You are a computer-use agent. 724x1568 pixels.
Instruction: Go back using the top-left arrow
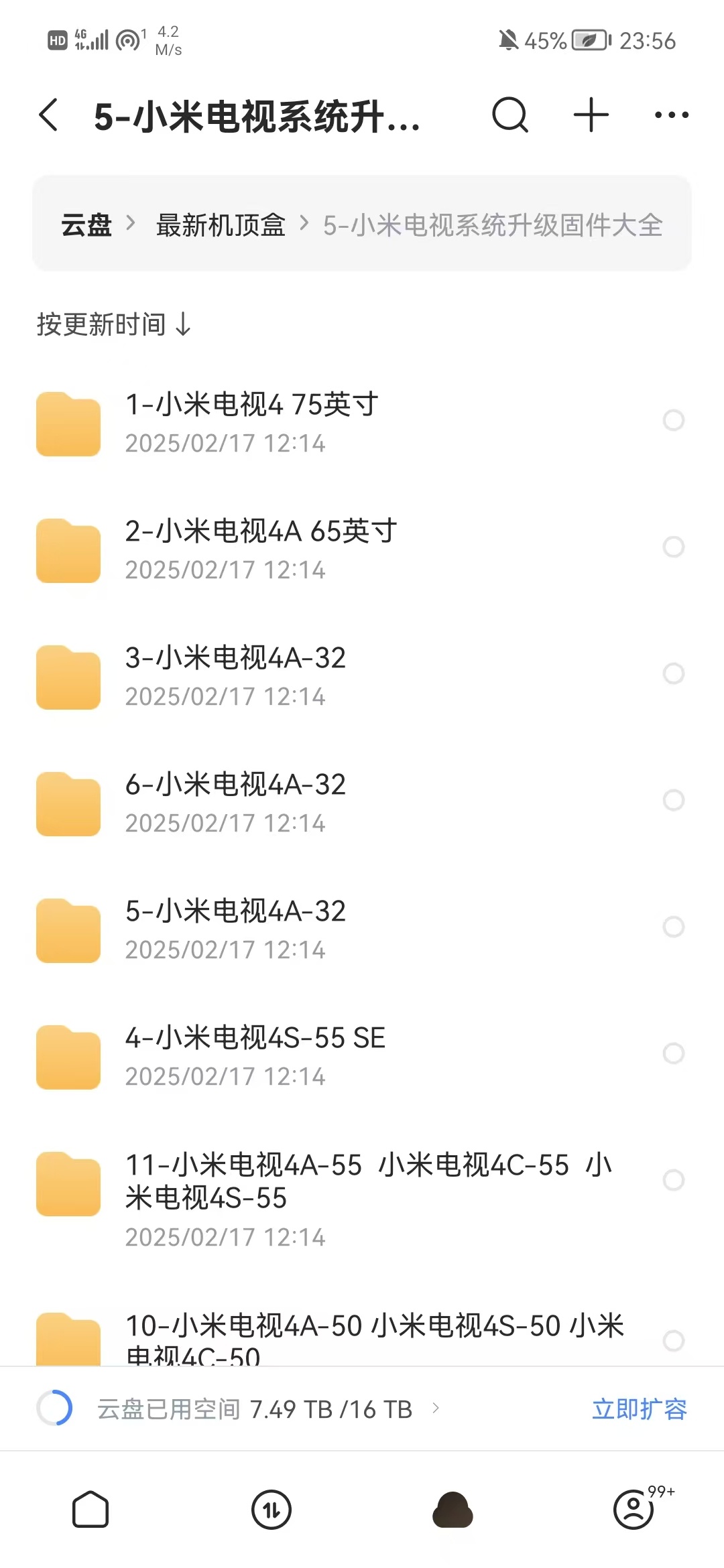coord(49,115)
